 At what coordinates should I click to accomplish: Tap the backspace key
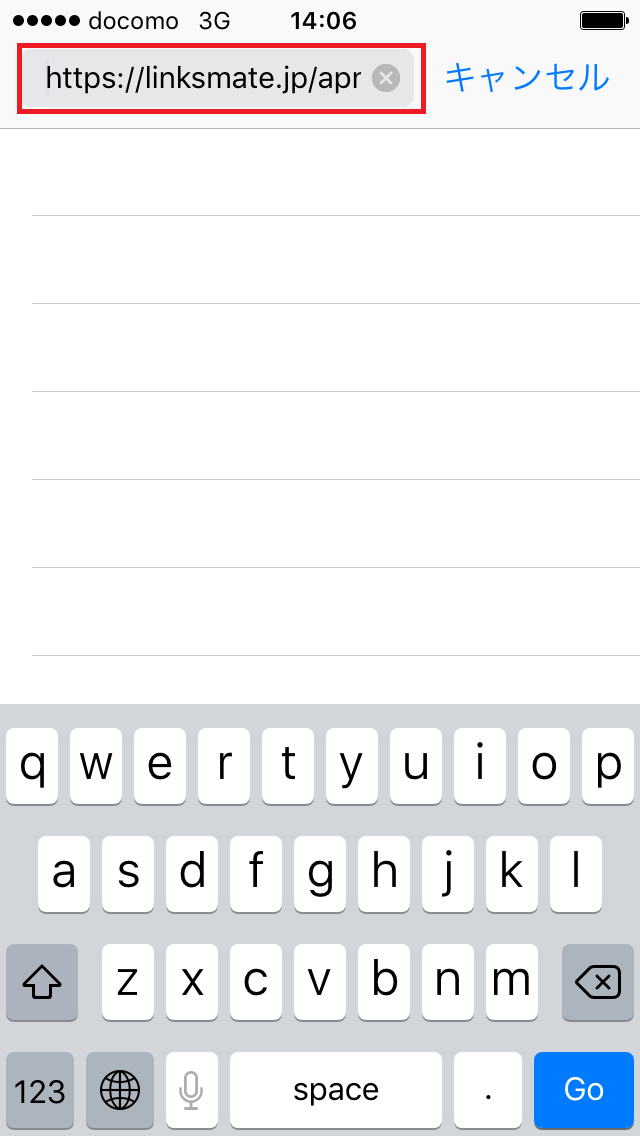click(x=599, y=983)
